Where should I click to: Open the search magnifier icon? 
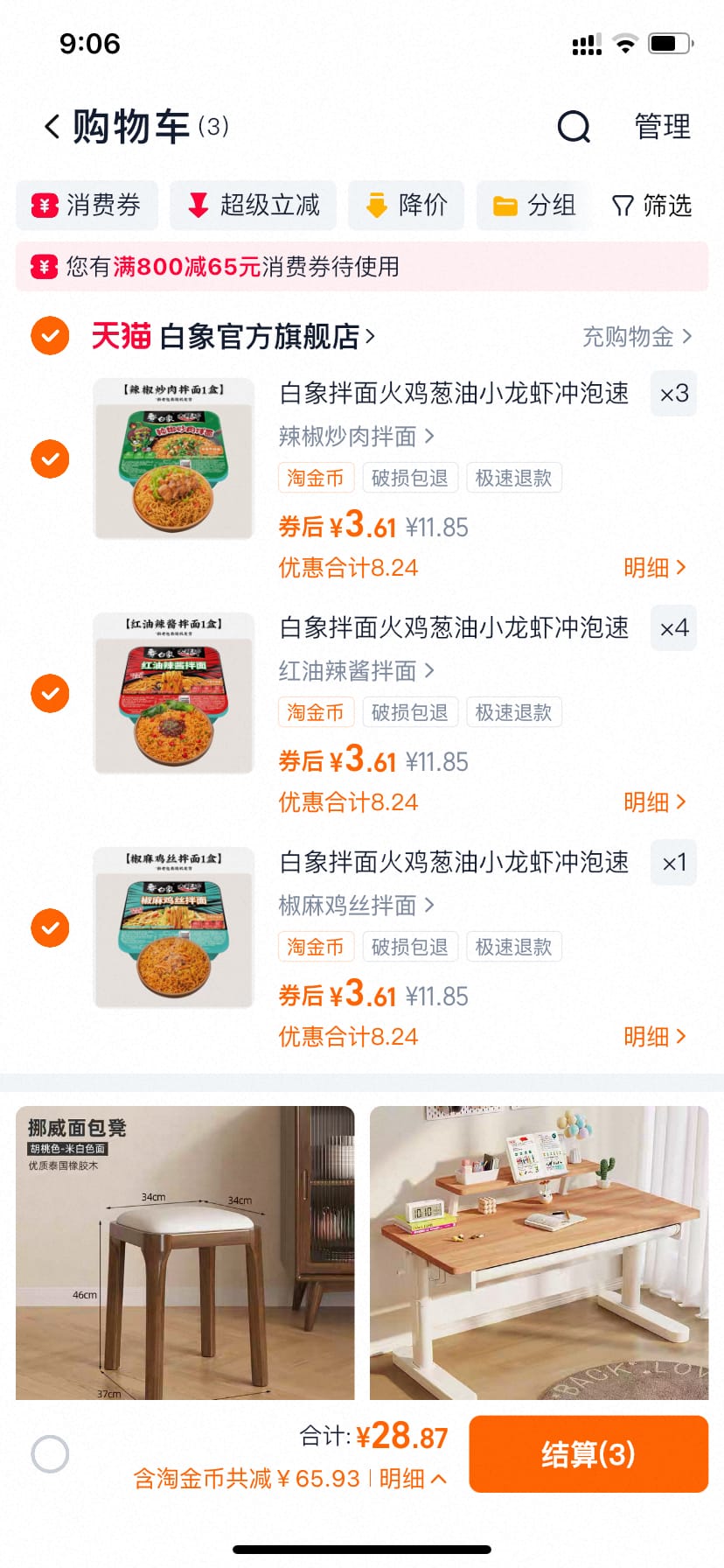pyautogui.click(x=573, y=126)
